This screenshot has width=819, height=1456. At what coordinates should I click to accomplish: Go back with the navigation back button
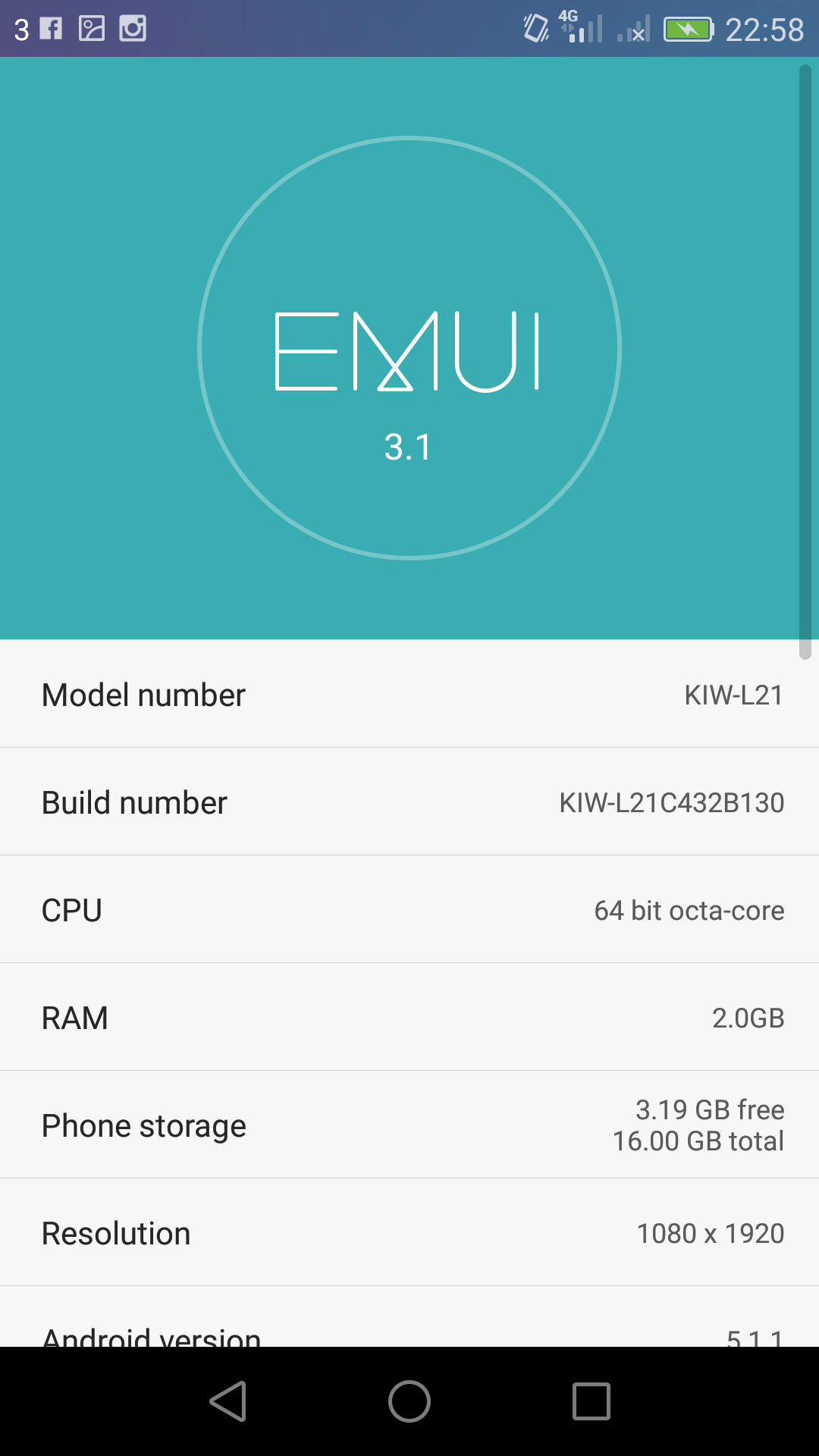pos(227,1401)
